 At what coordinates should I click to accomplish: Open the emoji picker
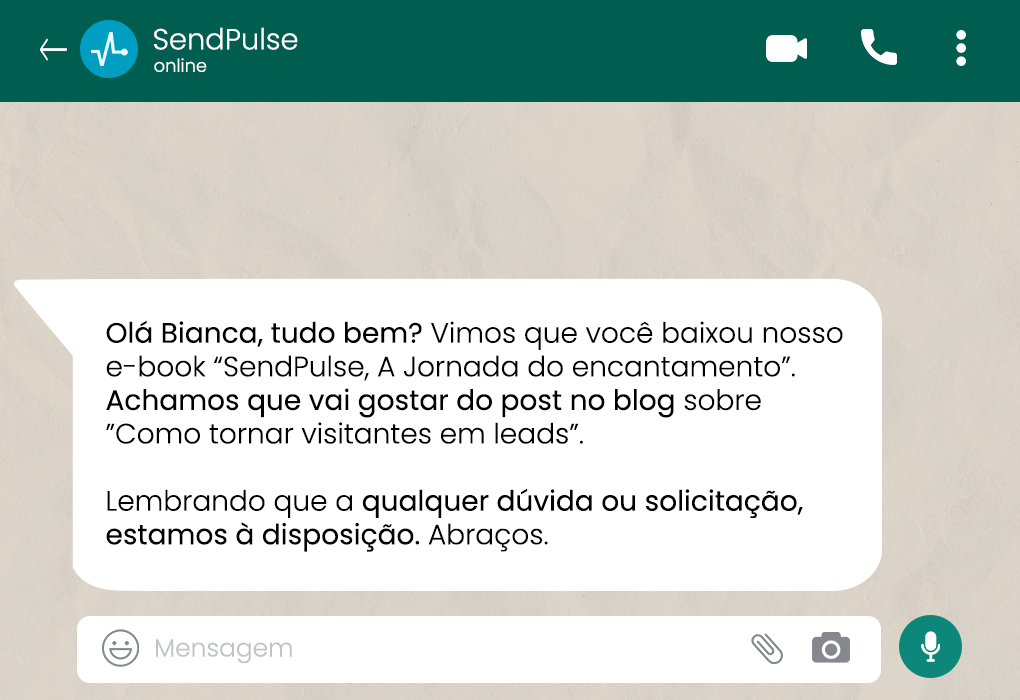tap(121, 648)
